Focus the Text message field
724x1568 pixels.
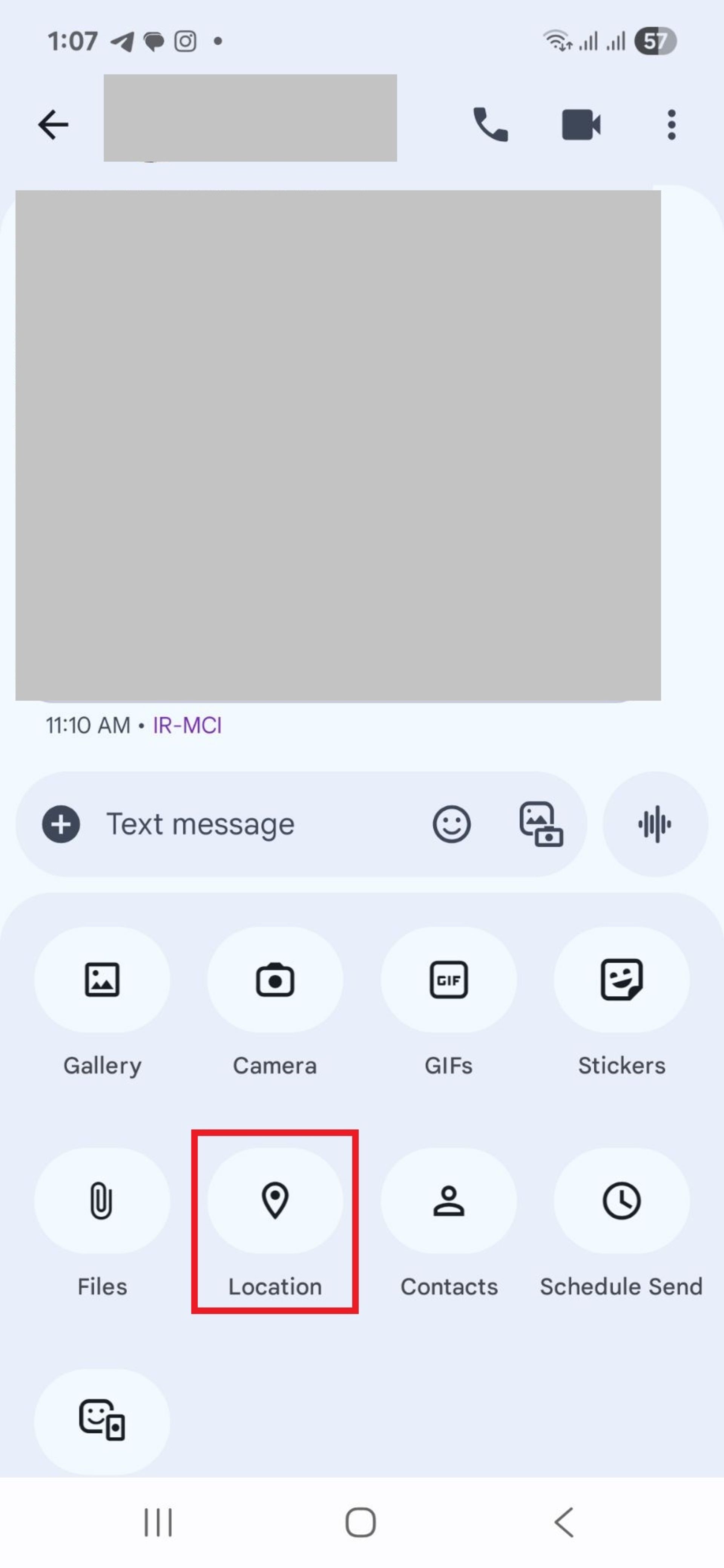coord(244,824)
